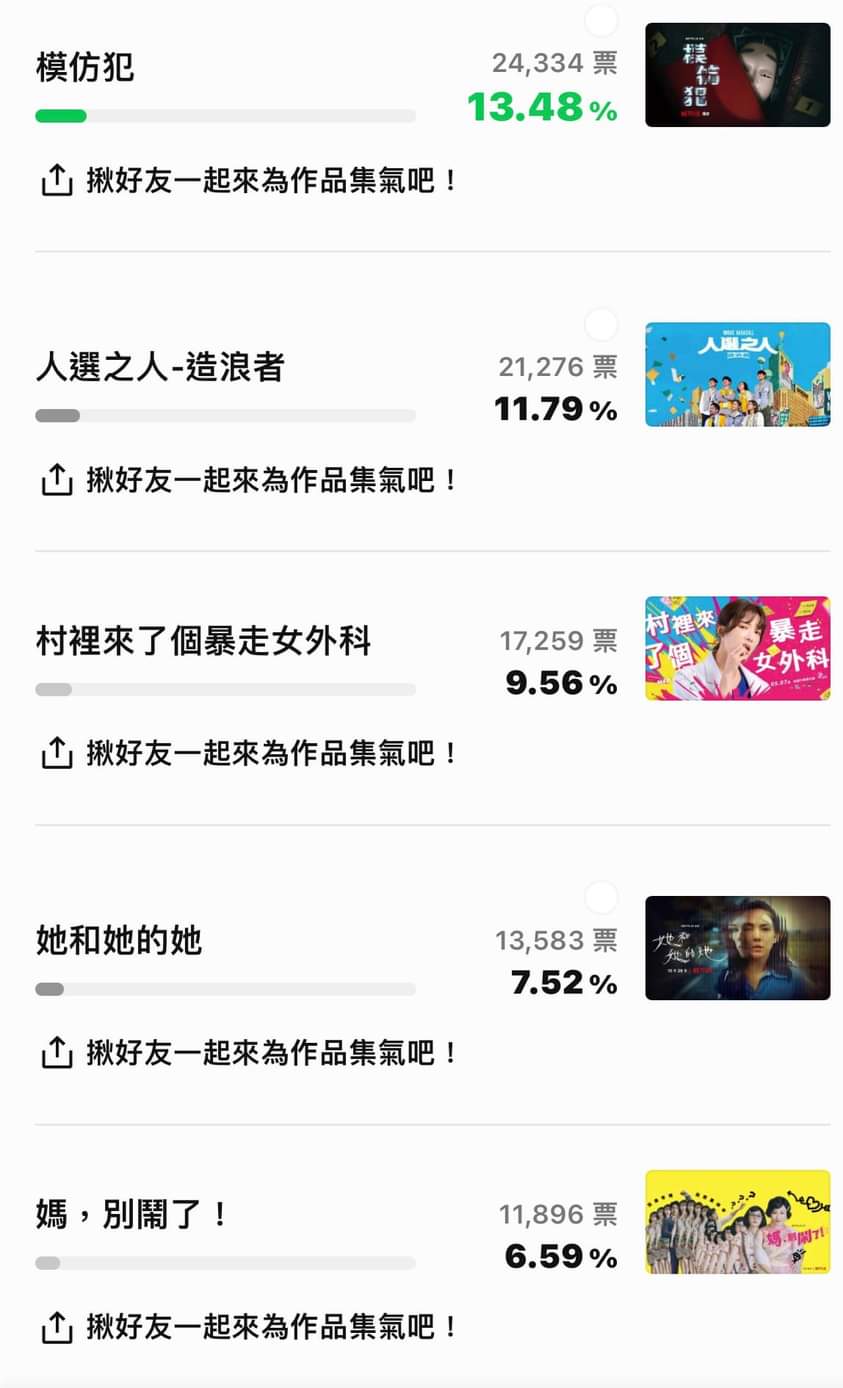
Task: Share 她和她的她 with friends
Action: click(x=248, y=1052)
